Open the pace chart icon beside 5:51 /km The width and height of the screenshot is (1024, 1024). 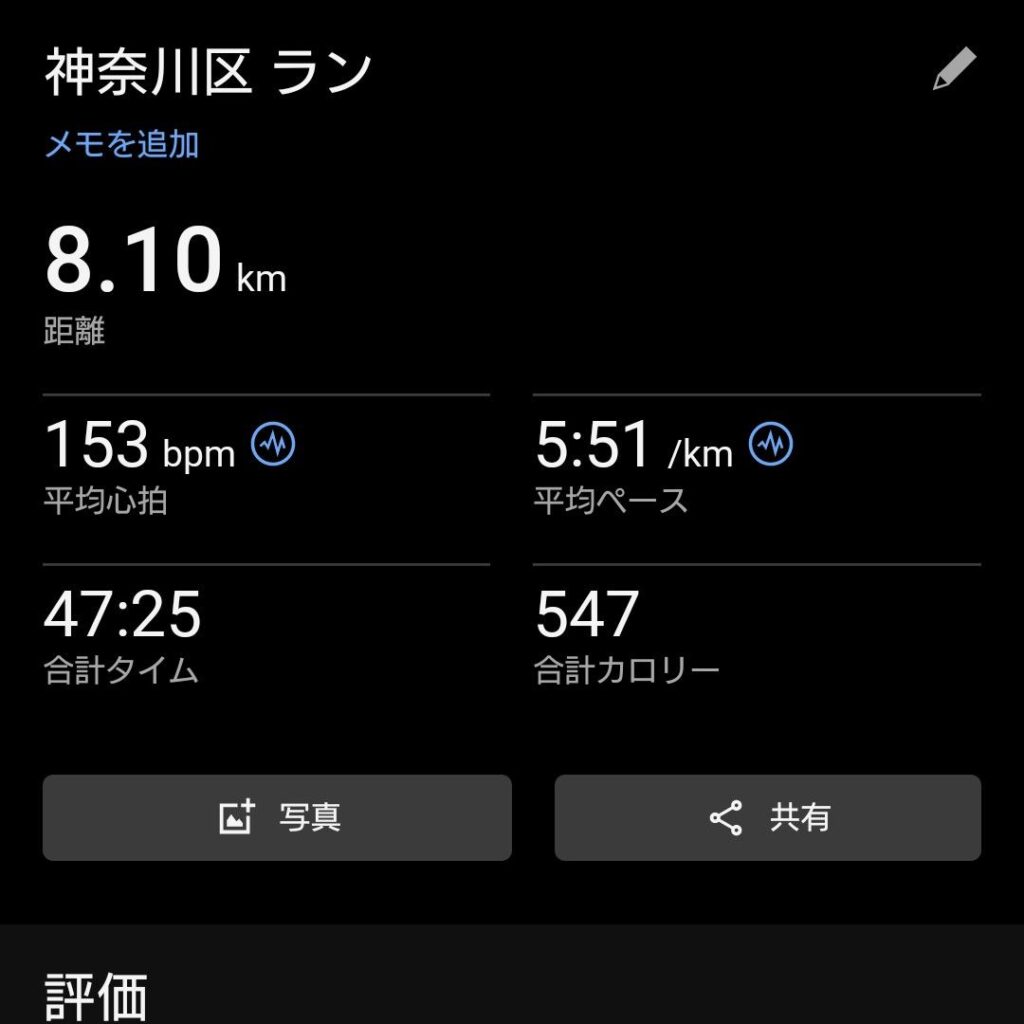click(x=770, y=445)
